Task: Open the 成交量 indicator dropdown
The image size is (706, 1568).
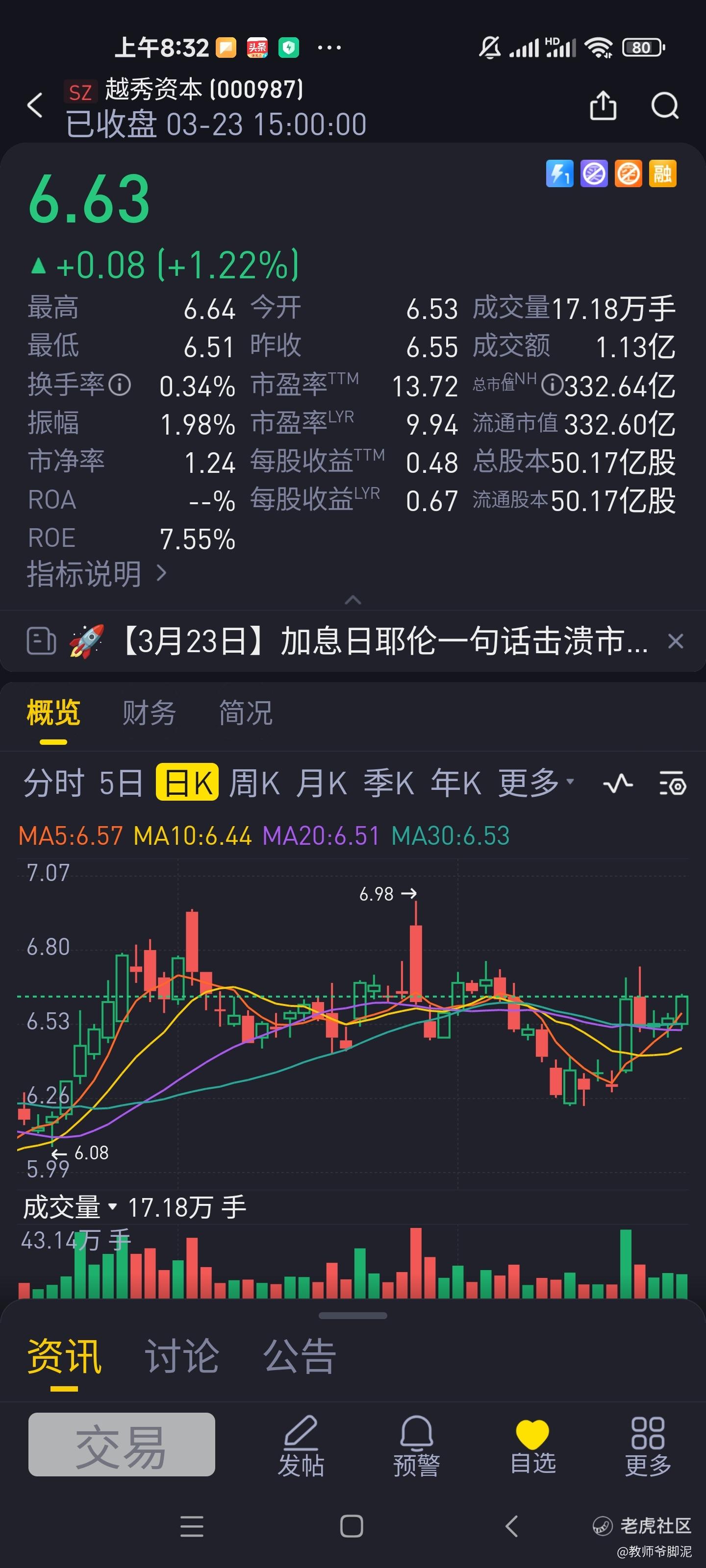Action: click(70, 1208)
